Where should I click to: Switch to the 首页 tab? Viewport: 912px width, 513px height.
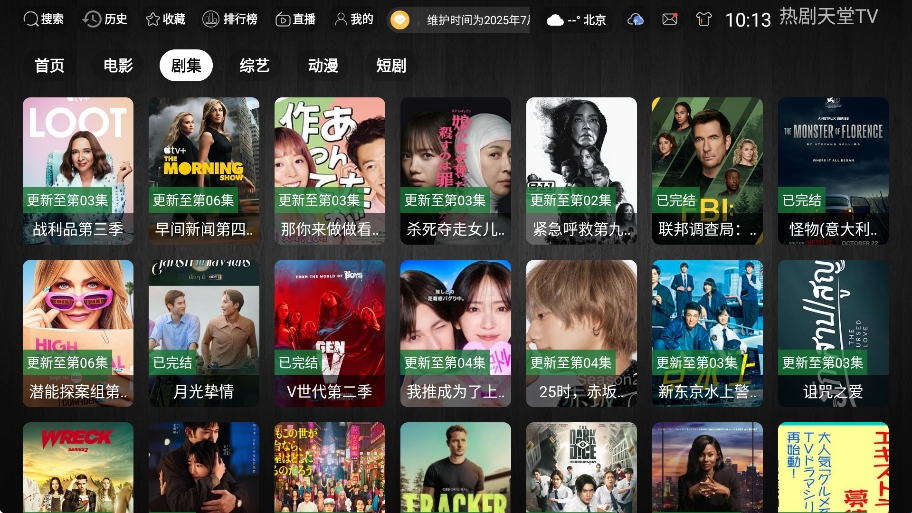pos(50,66)
